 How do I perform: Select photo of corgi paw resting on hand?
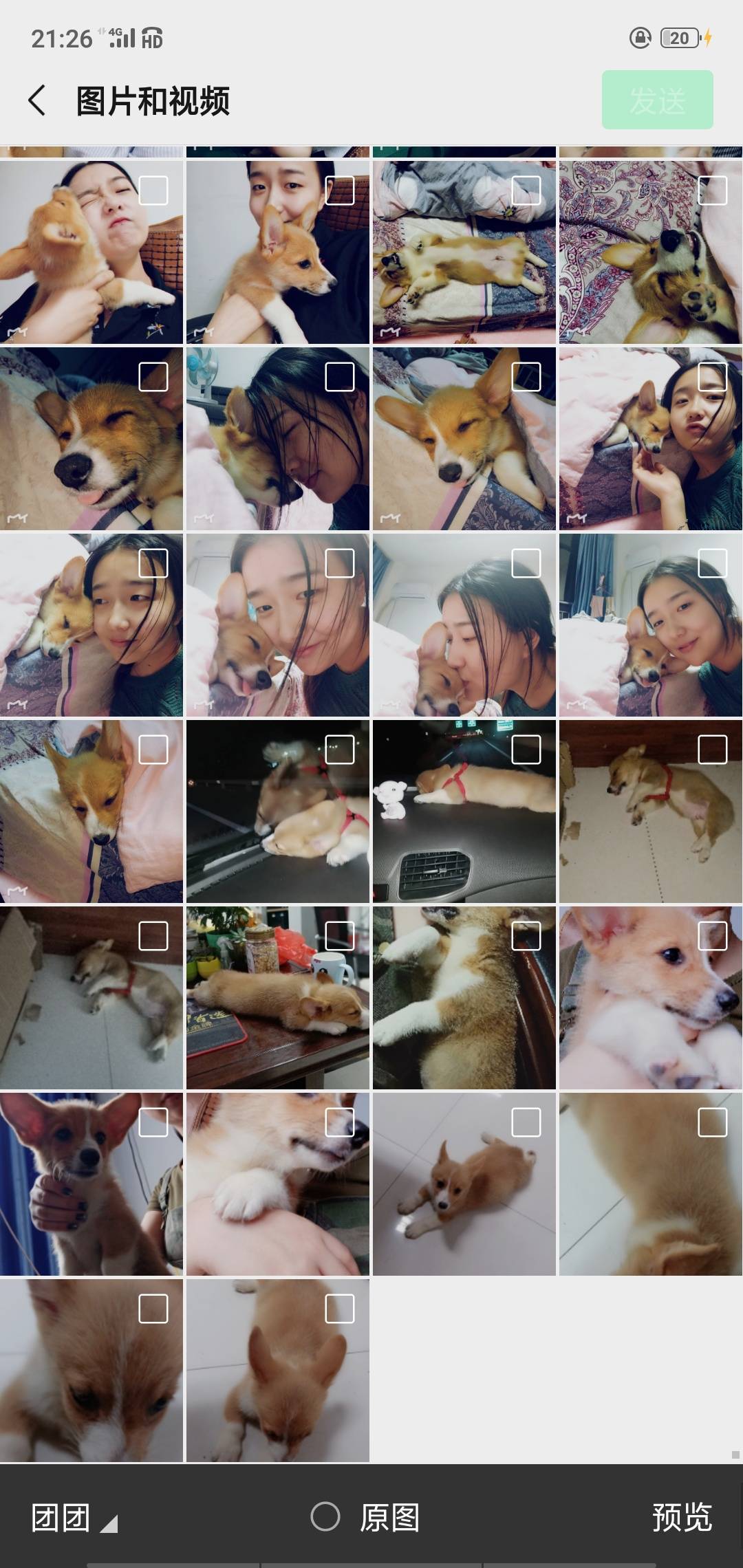pyautogui.click(x=340, y=1123)
